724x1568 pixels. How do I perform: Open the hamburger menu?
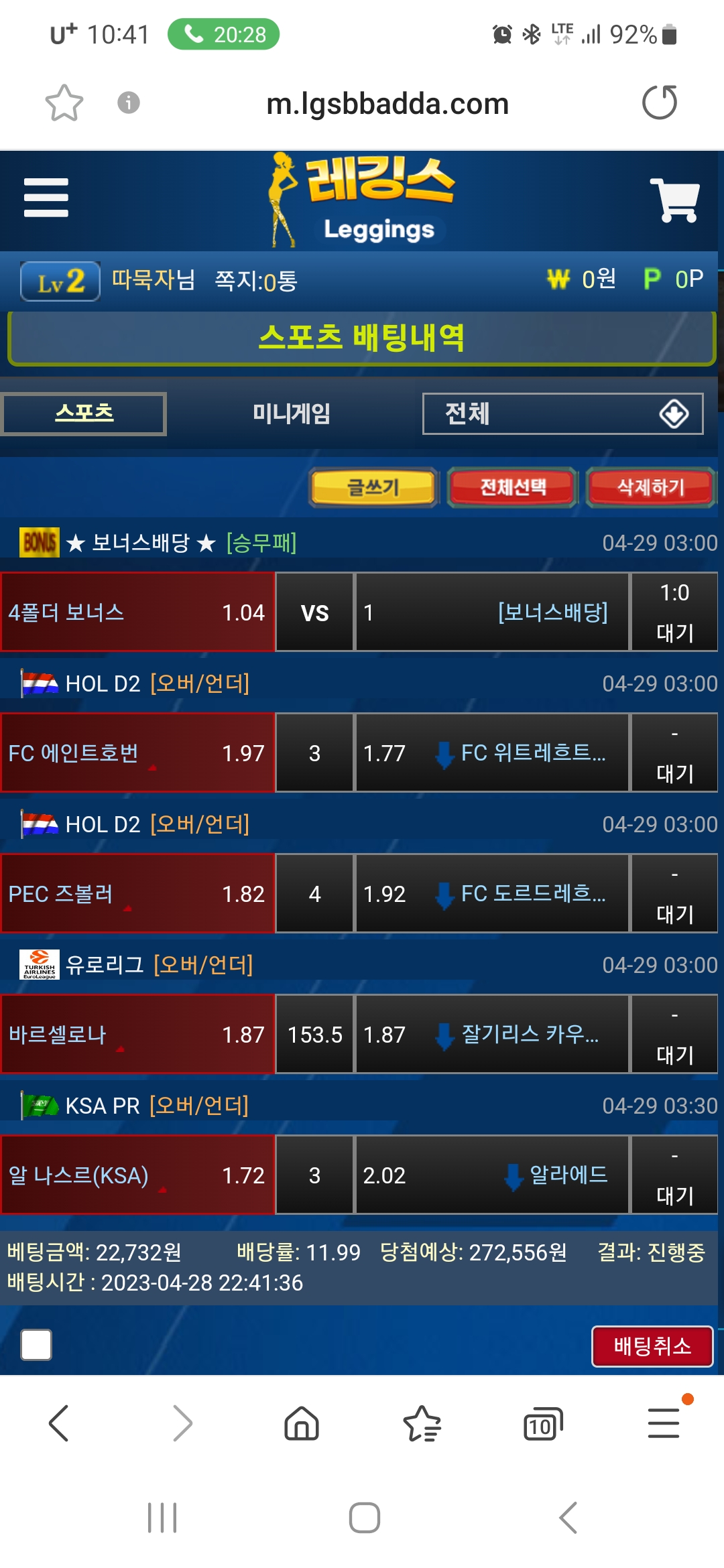[46, 198]
